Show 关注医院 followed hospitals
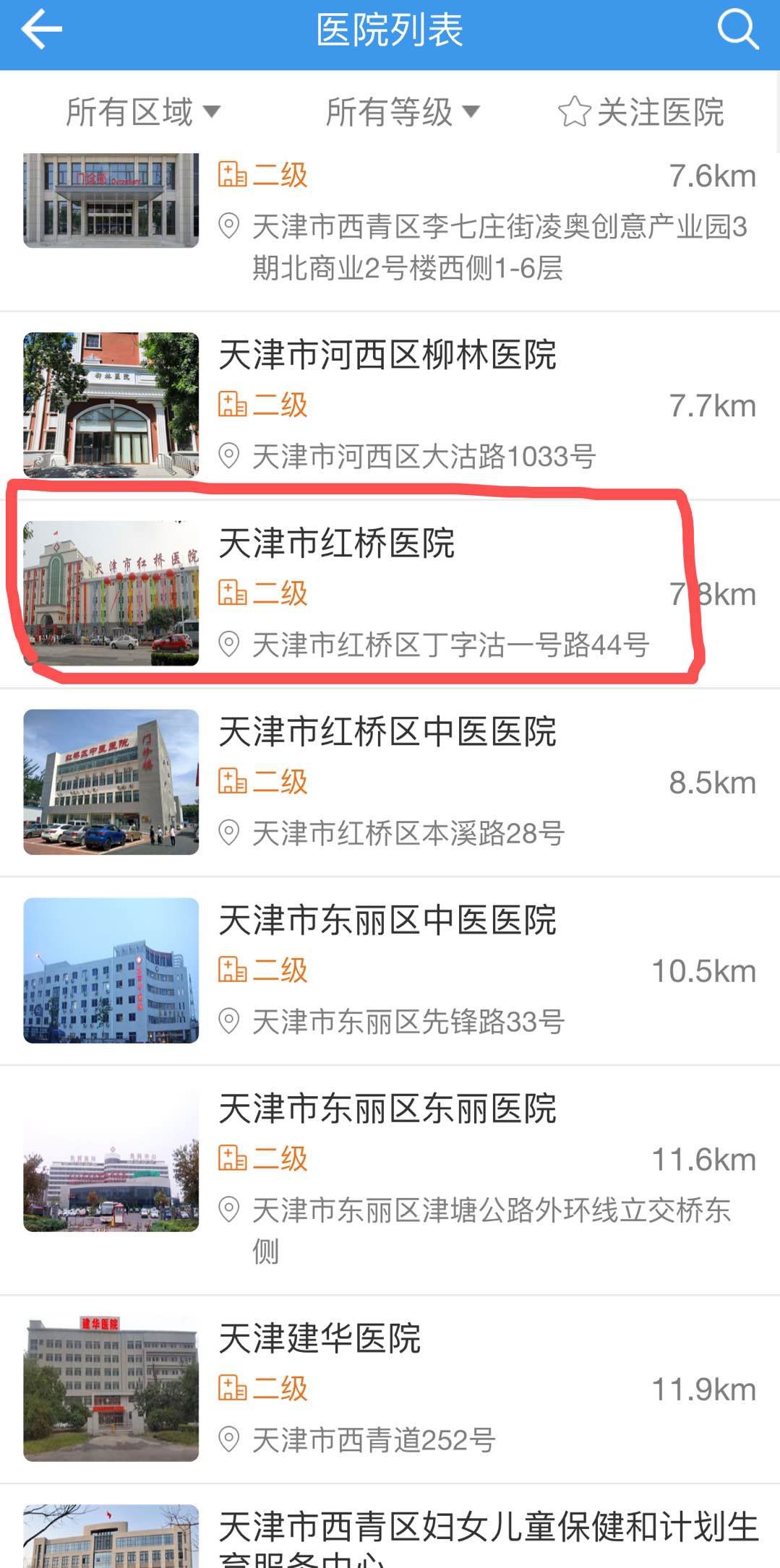780x1568 pixels. click(x=641, y=112)
